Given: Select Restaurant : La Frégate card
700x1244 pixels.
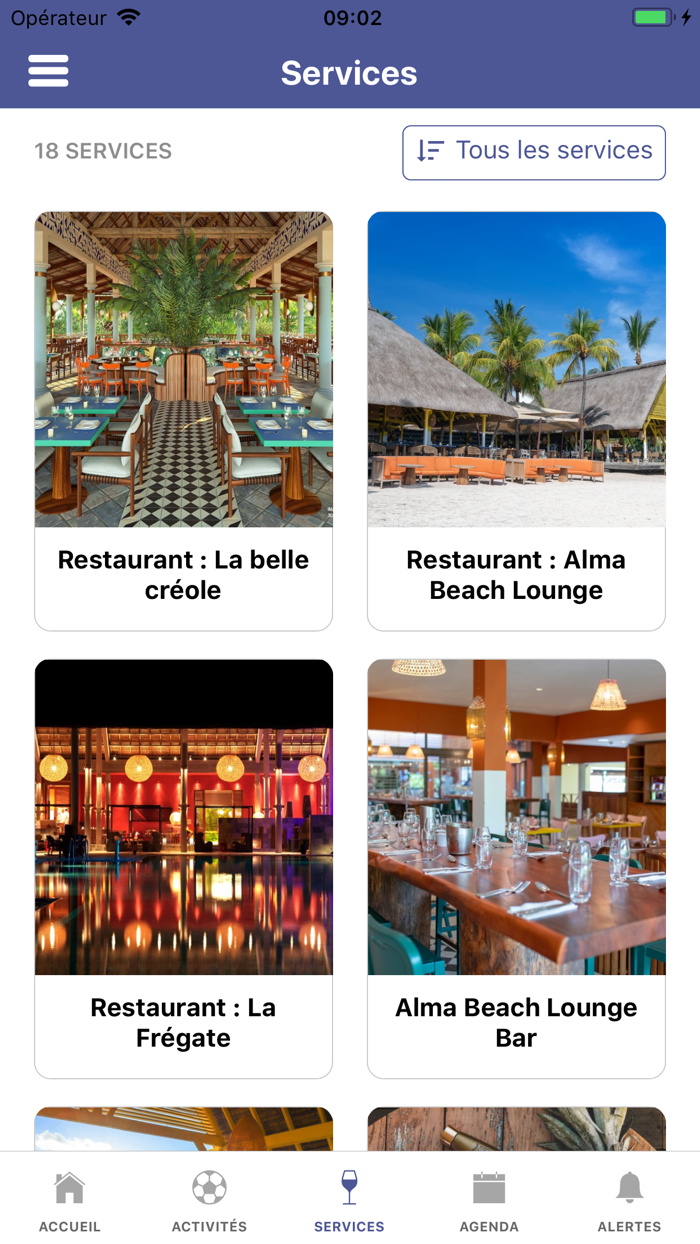Looking at the screenshot, I should tap(184, 868).
